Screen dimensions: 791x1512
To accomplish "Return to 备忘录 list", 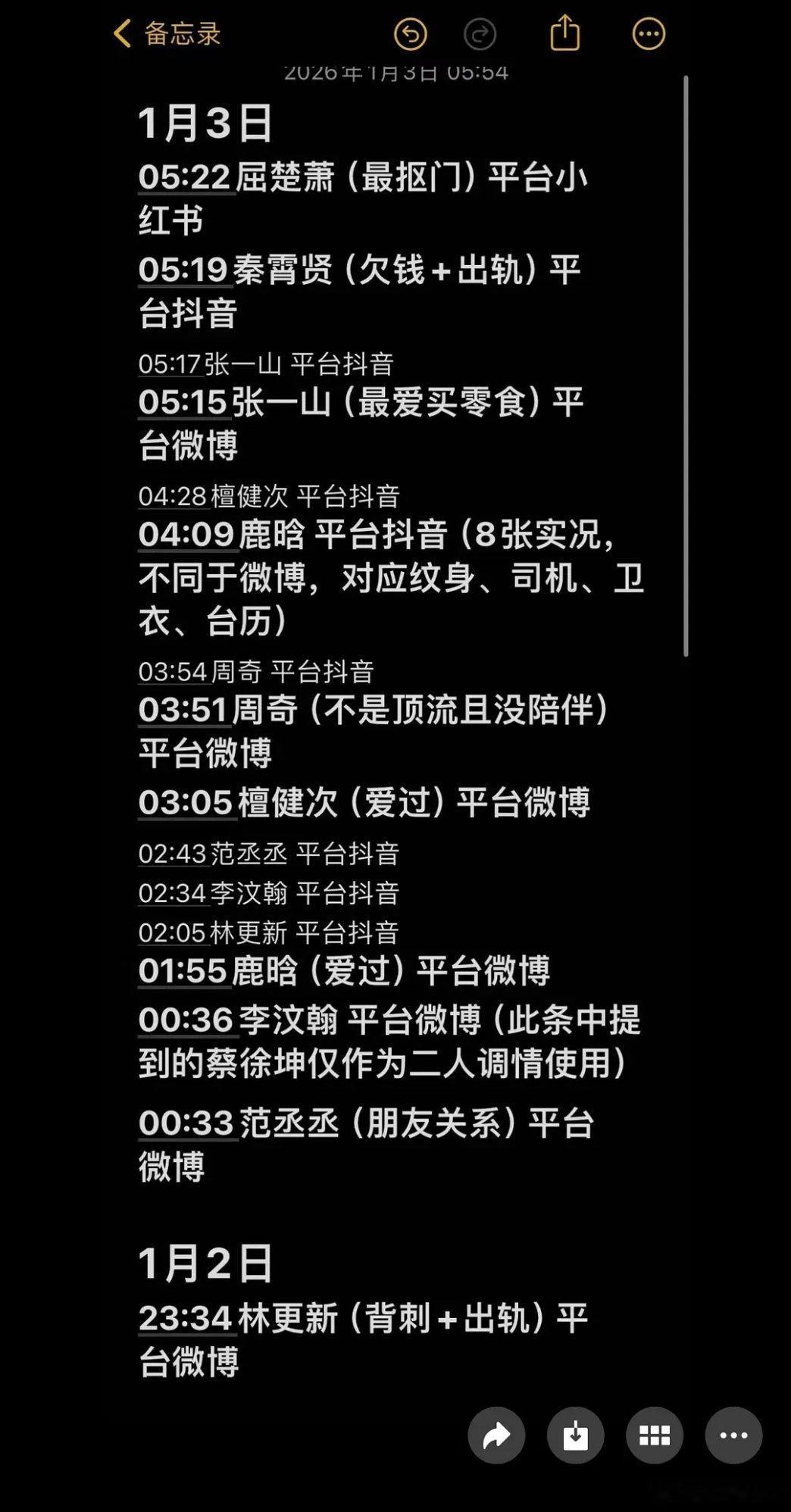I will click(167, 33).
